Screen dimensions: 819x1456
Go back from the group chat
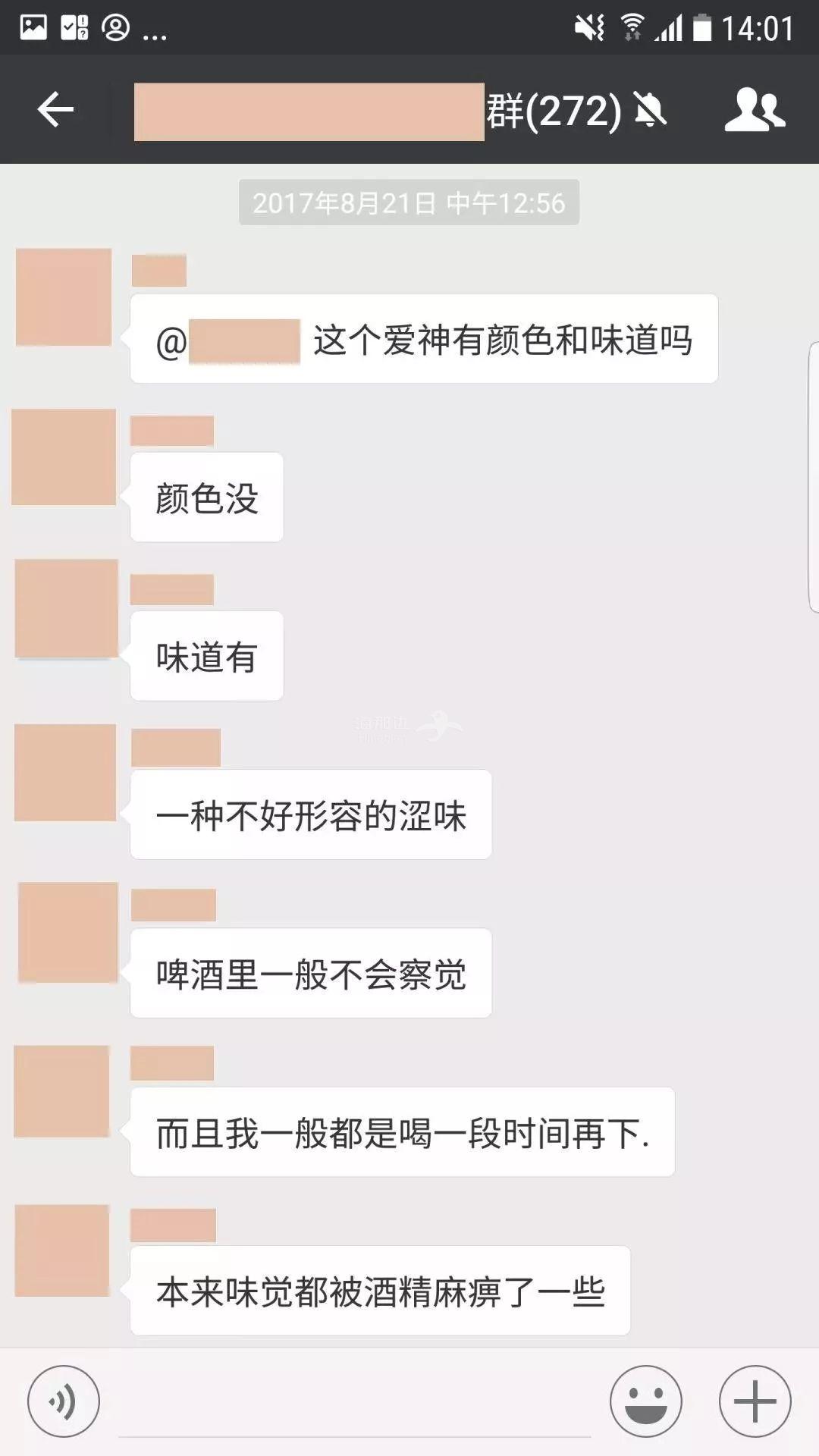(55, 110)
